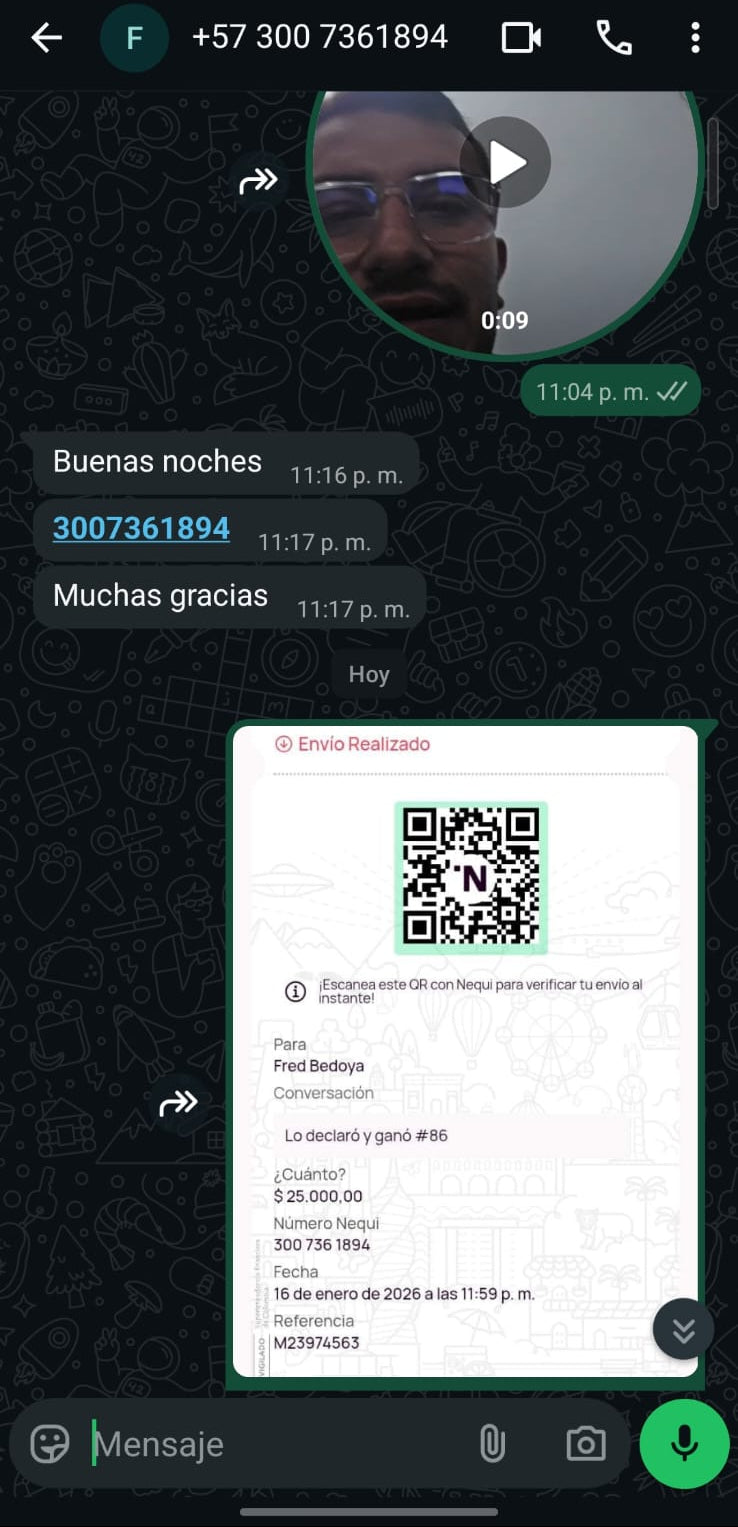
Task: Open the Envío Realizado receipt image
Action: pyautogui.click(x=465, y=1050)
